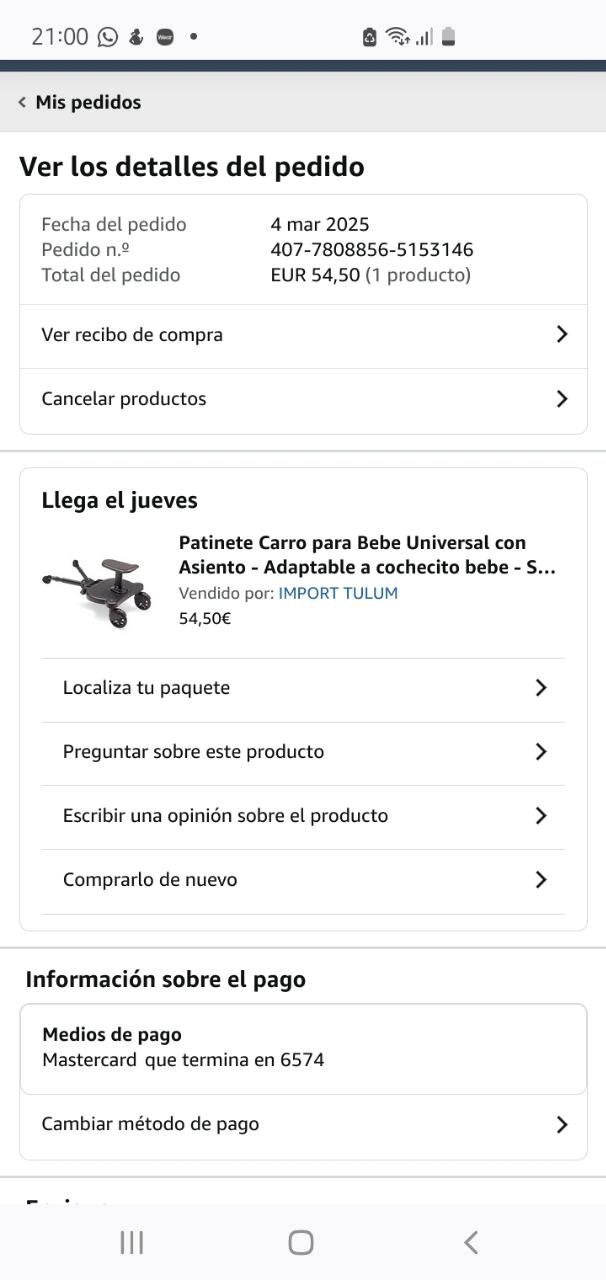Go back to Mis pedidos
606x1280 pixels.
[x=80, y=102]
